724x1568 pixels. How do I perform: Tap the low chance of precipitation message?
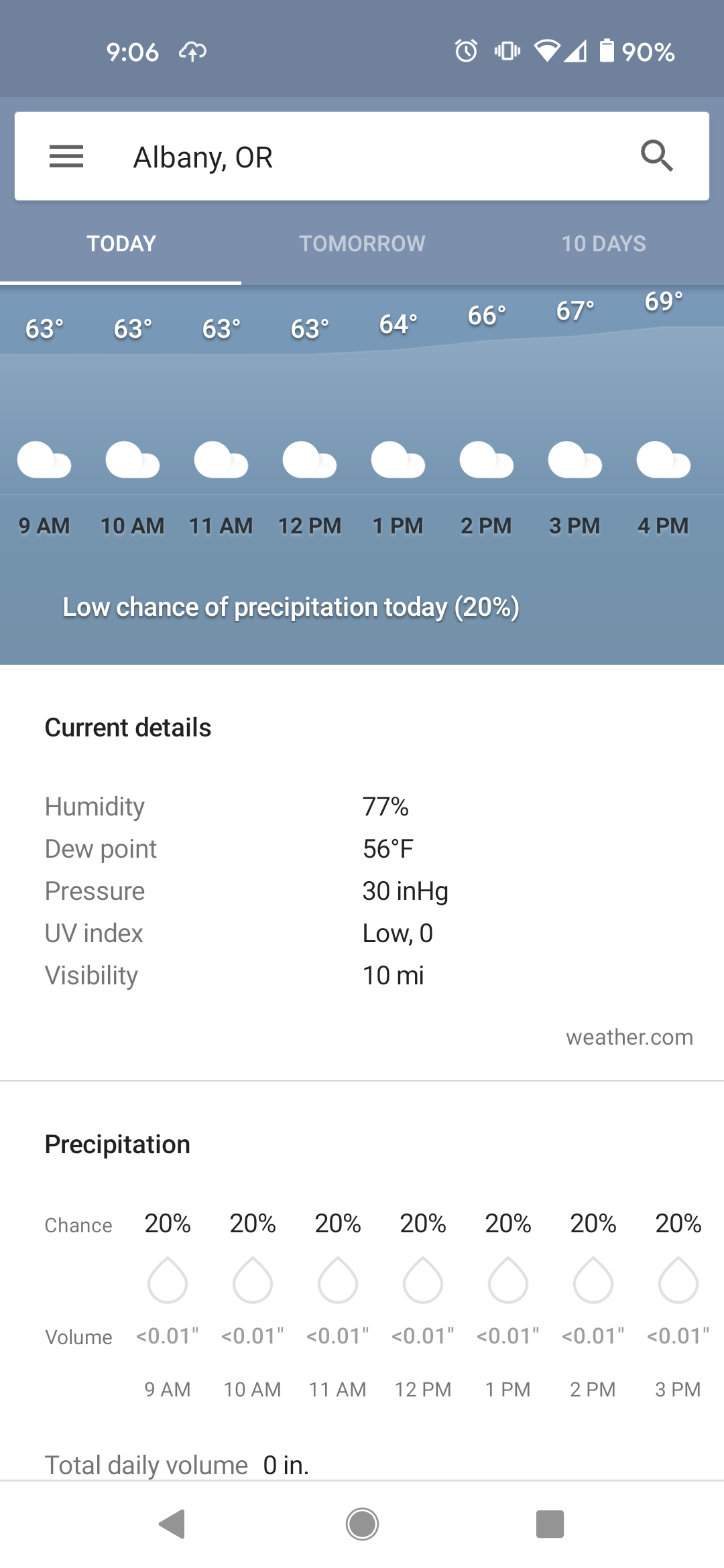coord(291,607)
